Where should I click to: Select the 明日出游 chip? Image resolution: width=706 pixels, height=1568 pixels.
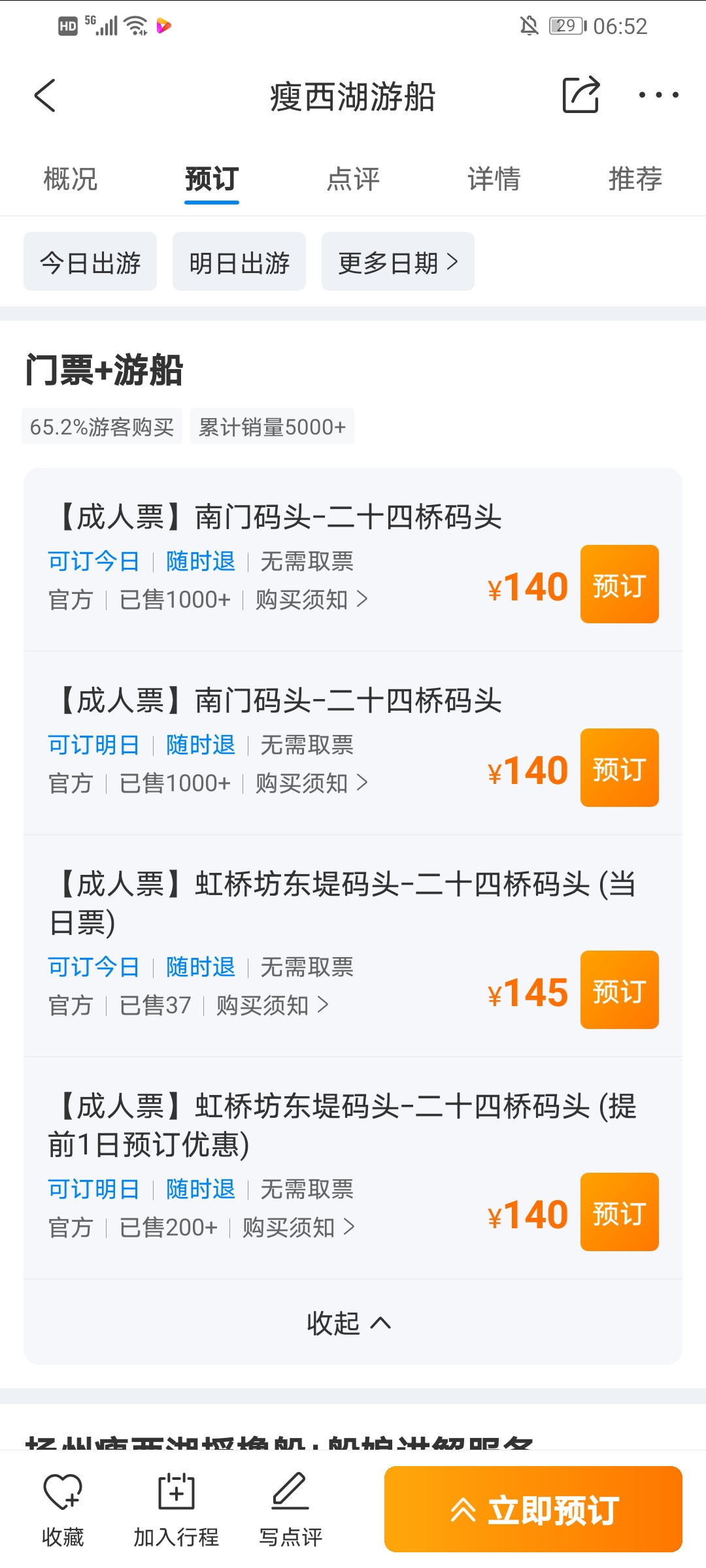pos(239,261)
